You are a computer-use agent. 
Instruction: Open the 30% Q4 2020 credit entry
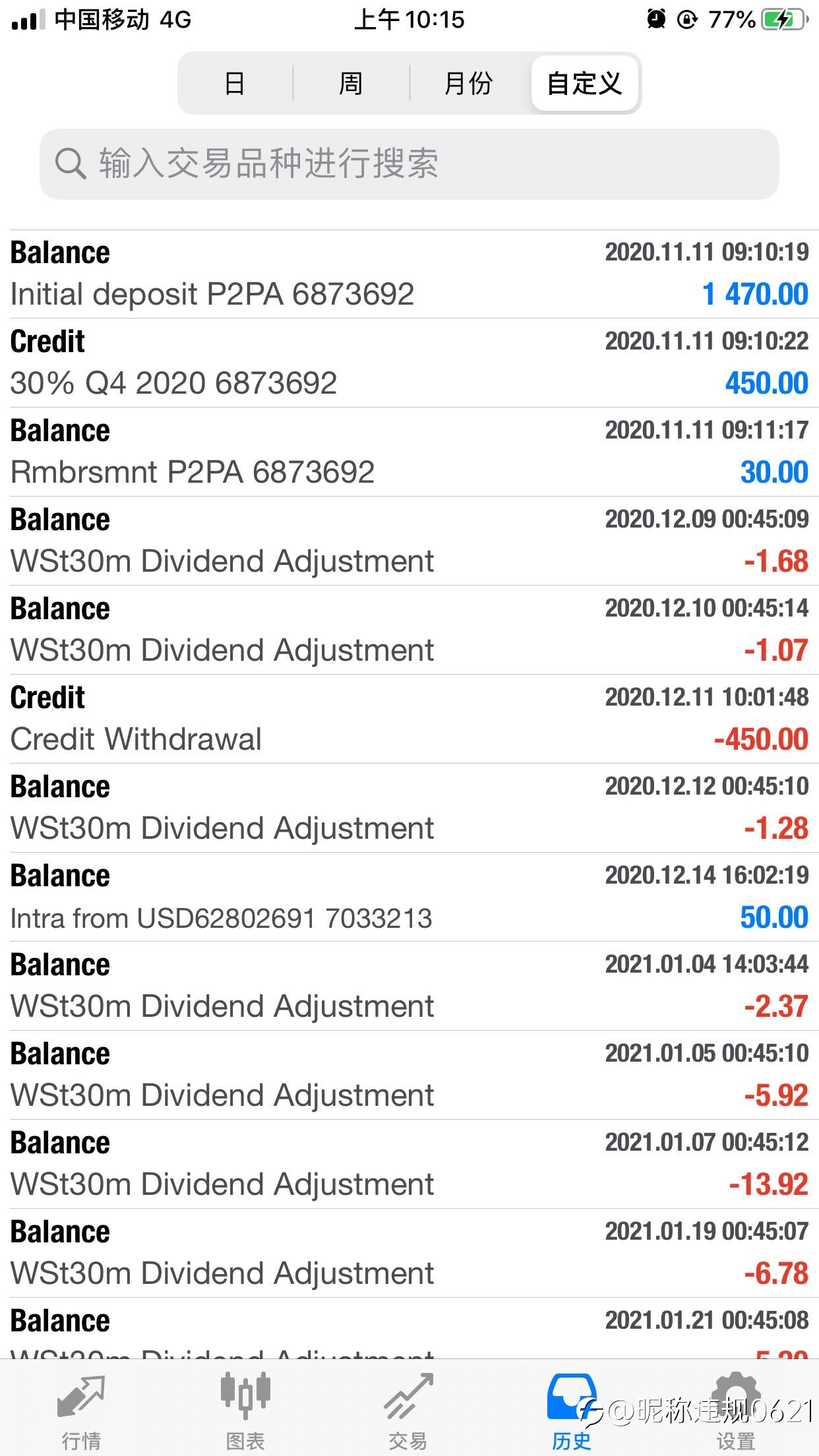point(409,363)
